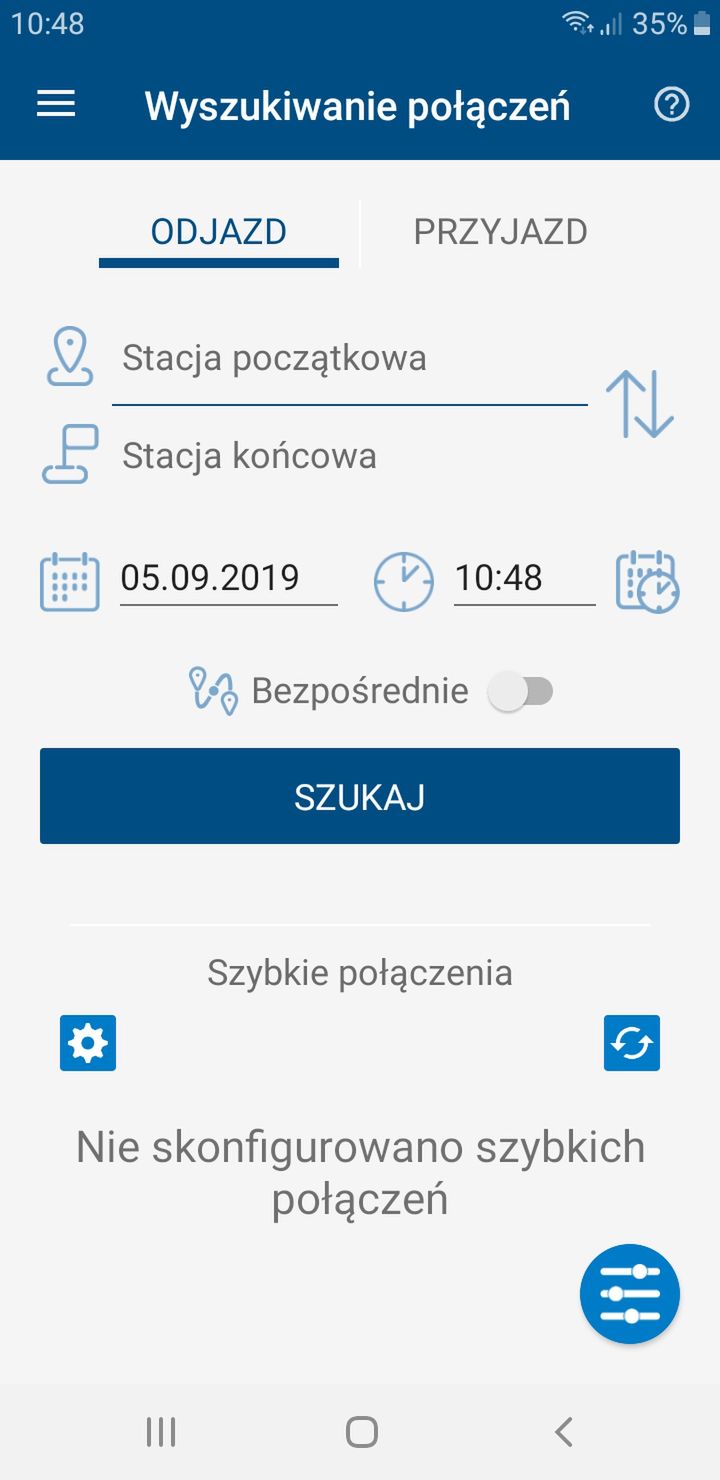Image resolution: width=720 pixels, height=1480 pixels.
Task: Enable the Bezpośrednie toggle
Action: tap(521, 691)
